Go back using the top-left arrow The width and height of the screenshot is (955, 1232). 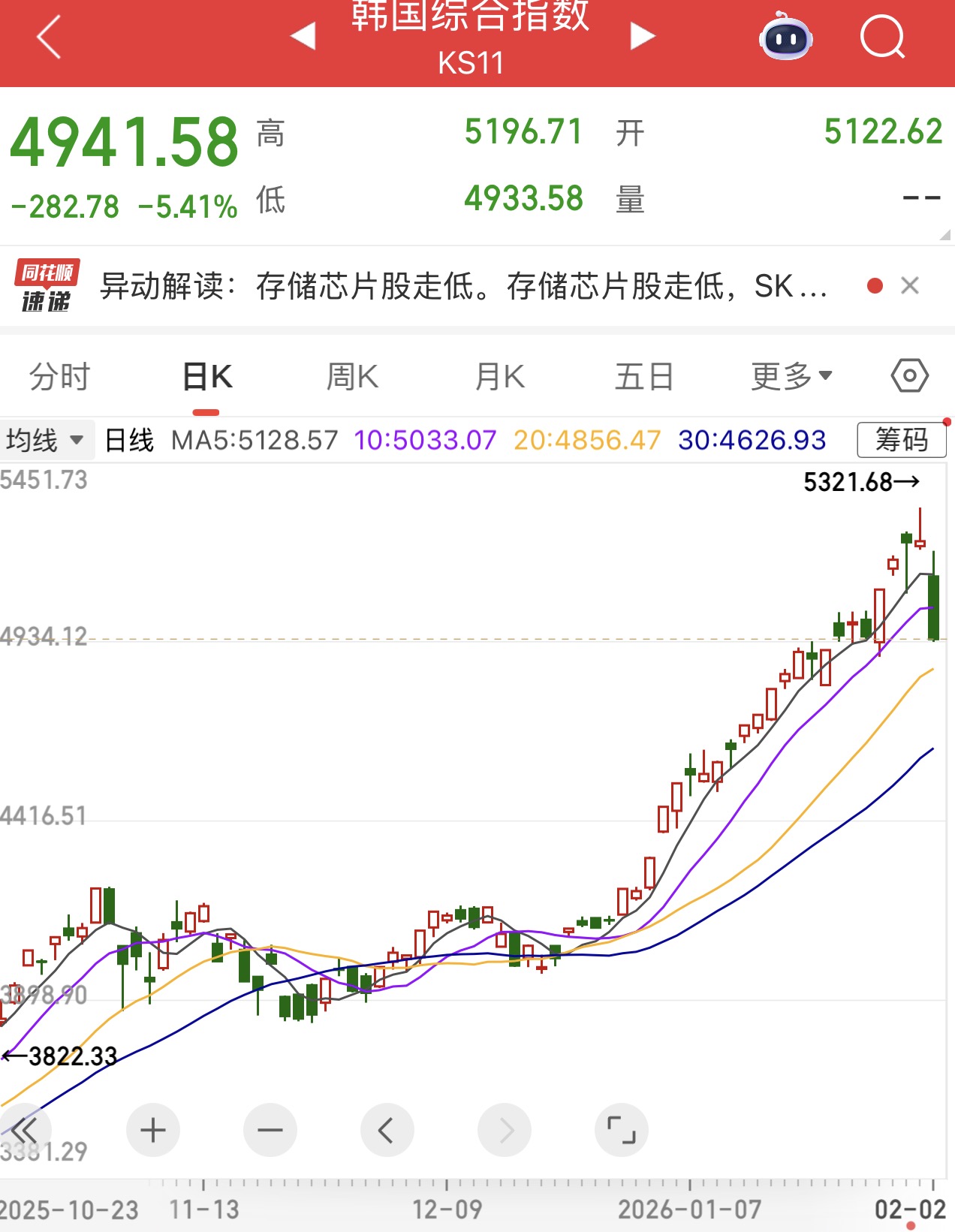pyautogui.click(x=49, y=38)
